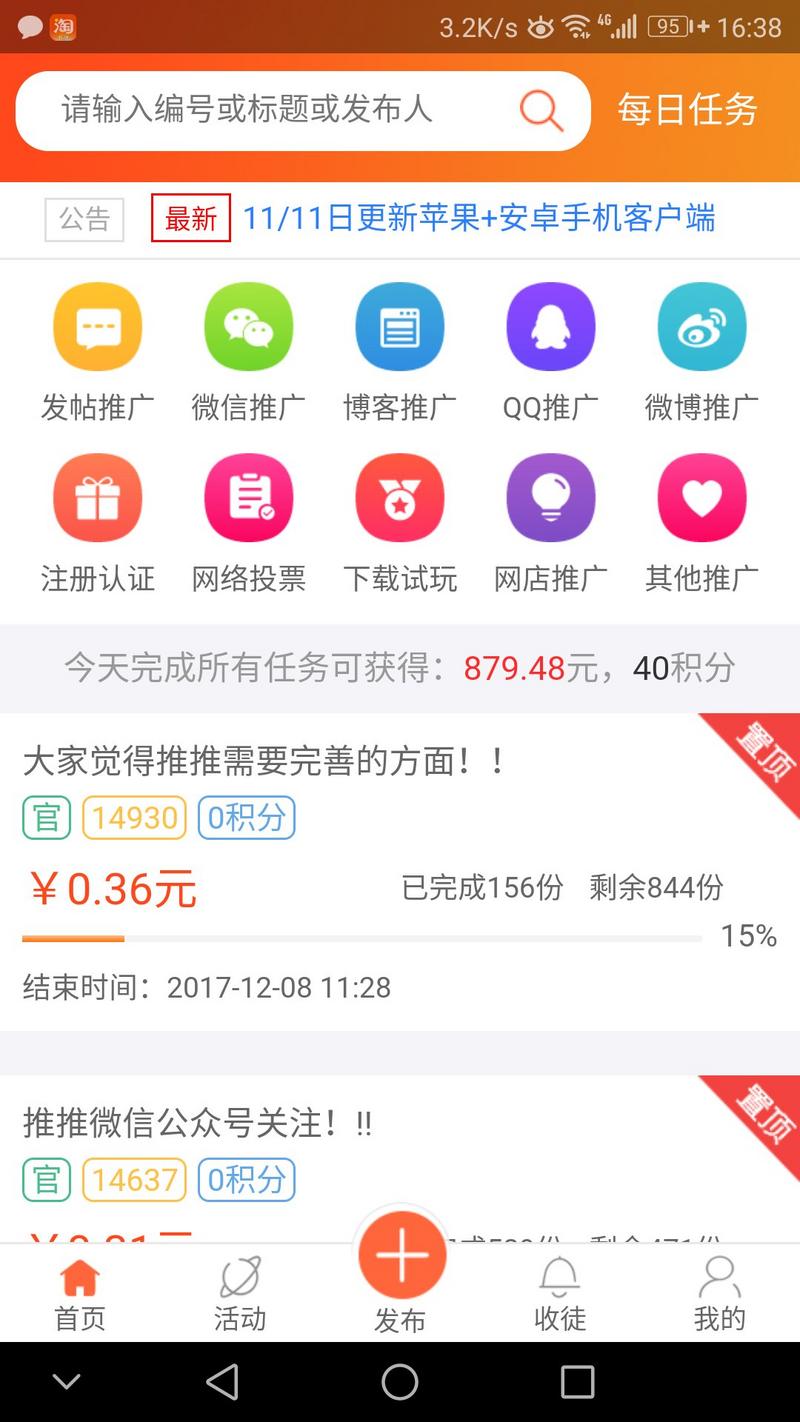This screenshot has height=1422, width=800.
Task: Select the 微信推广 WeChat promotion icon
Action: (x=248, y=326)
